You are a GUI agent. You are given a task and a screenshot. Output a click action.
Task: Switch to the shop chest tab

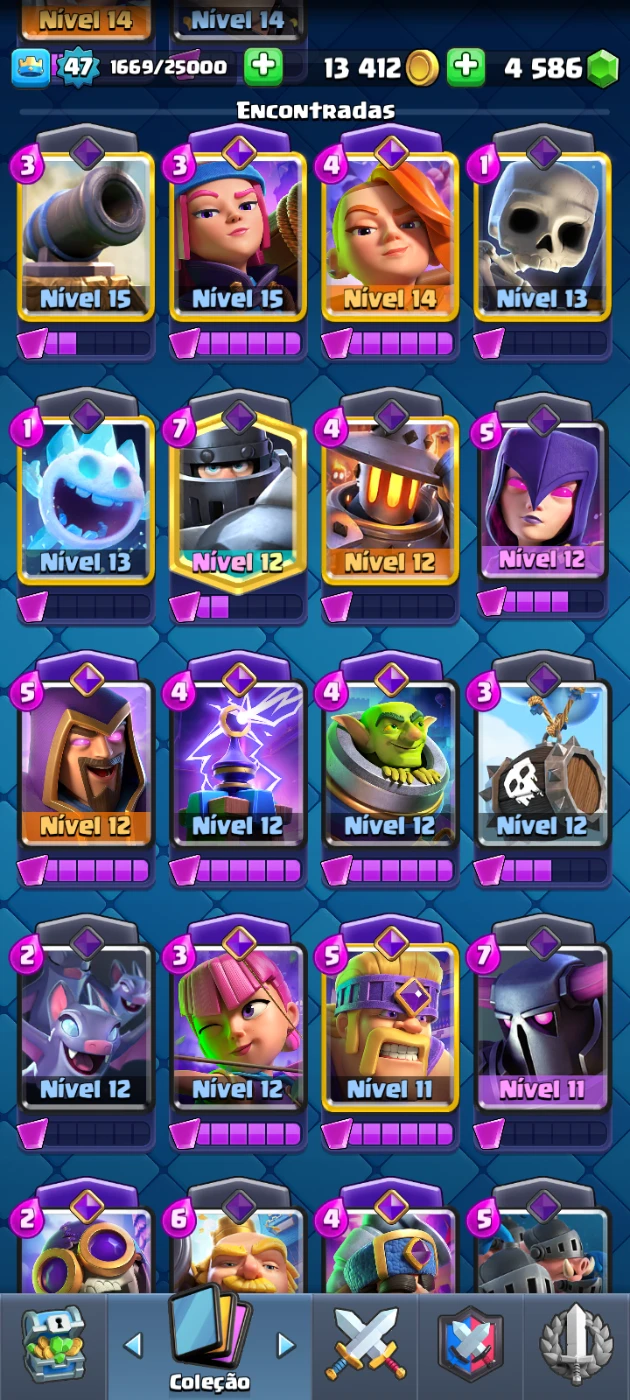tap(53, 1345)
